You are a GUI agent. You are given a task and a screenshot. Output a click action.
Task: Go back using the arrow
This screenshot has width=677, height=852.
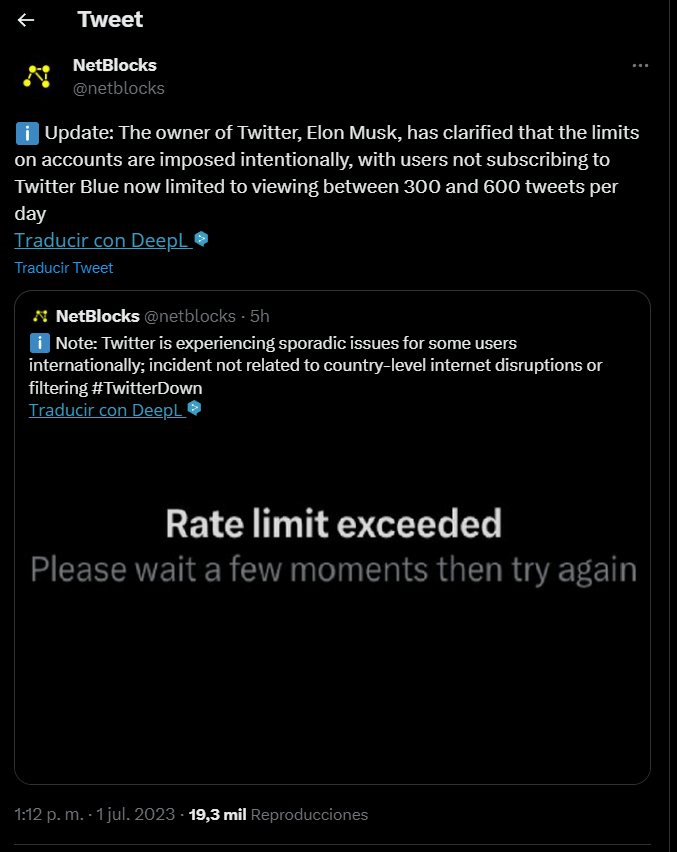[27, 20]
